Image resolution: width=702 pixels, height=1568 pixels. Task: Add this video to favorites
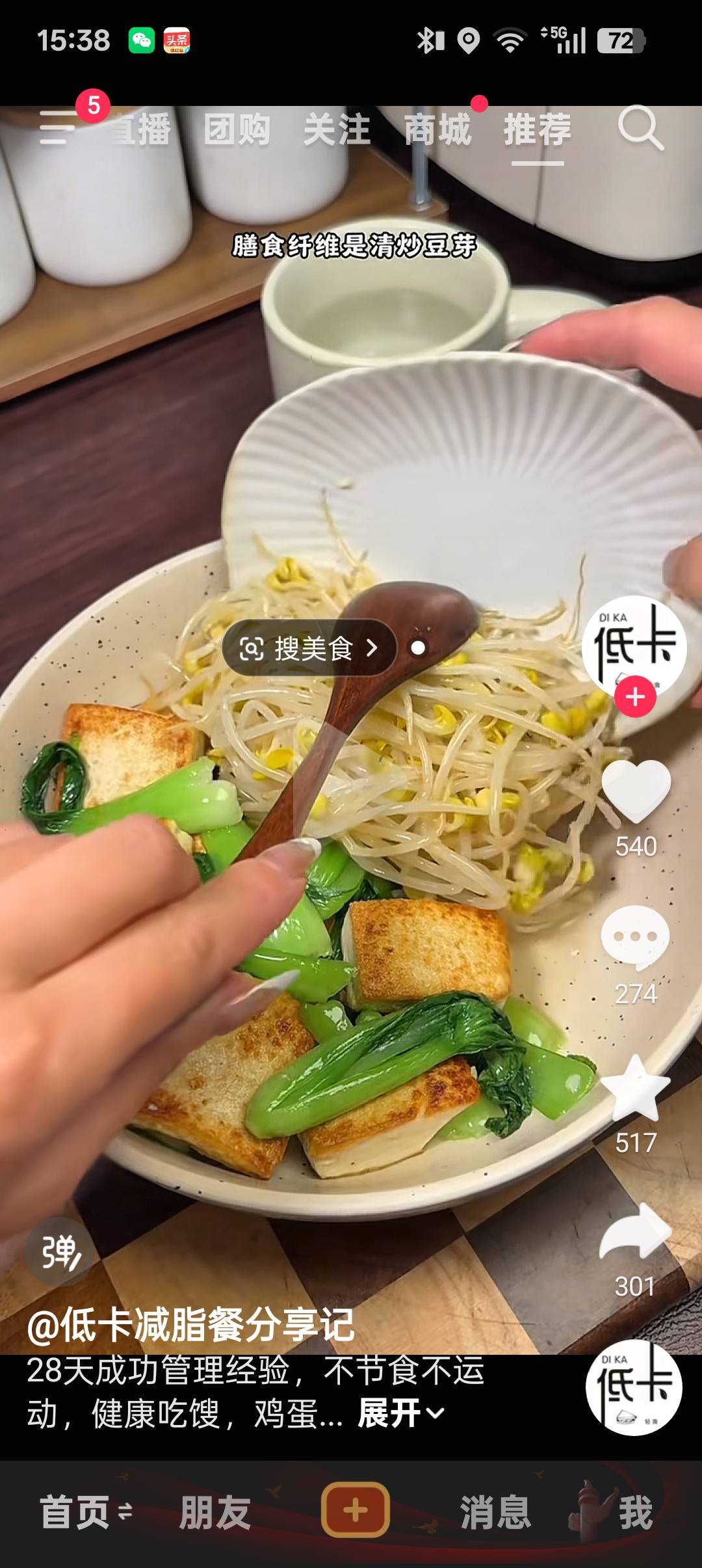coord(635,1088)
